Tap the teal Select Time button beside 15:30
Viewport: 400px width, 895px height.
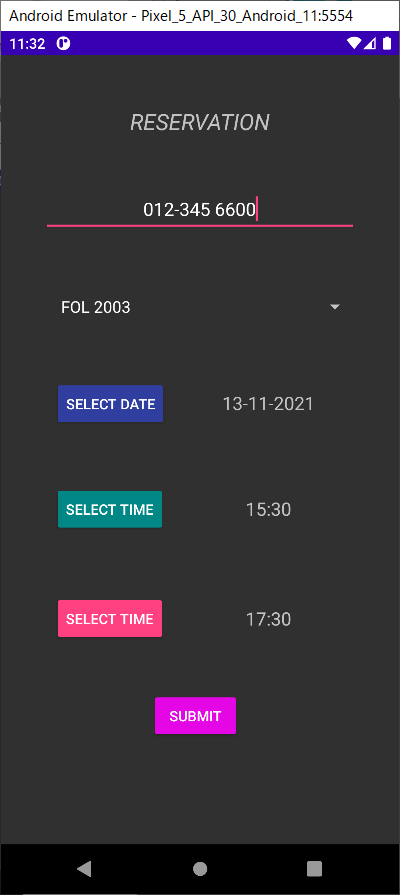coord(110,509)
